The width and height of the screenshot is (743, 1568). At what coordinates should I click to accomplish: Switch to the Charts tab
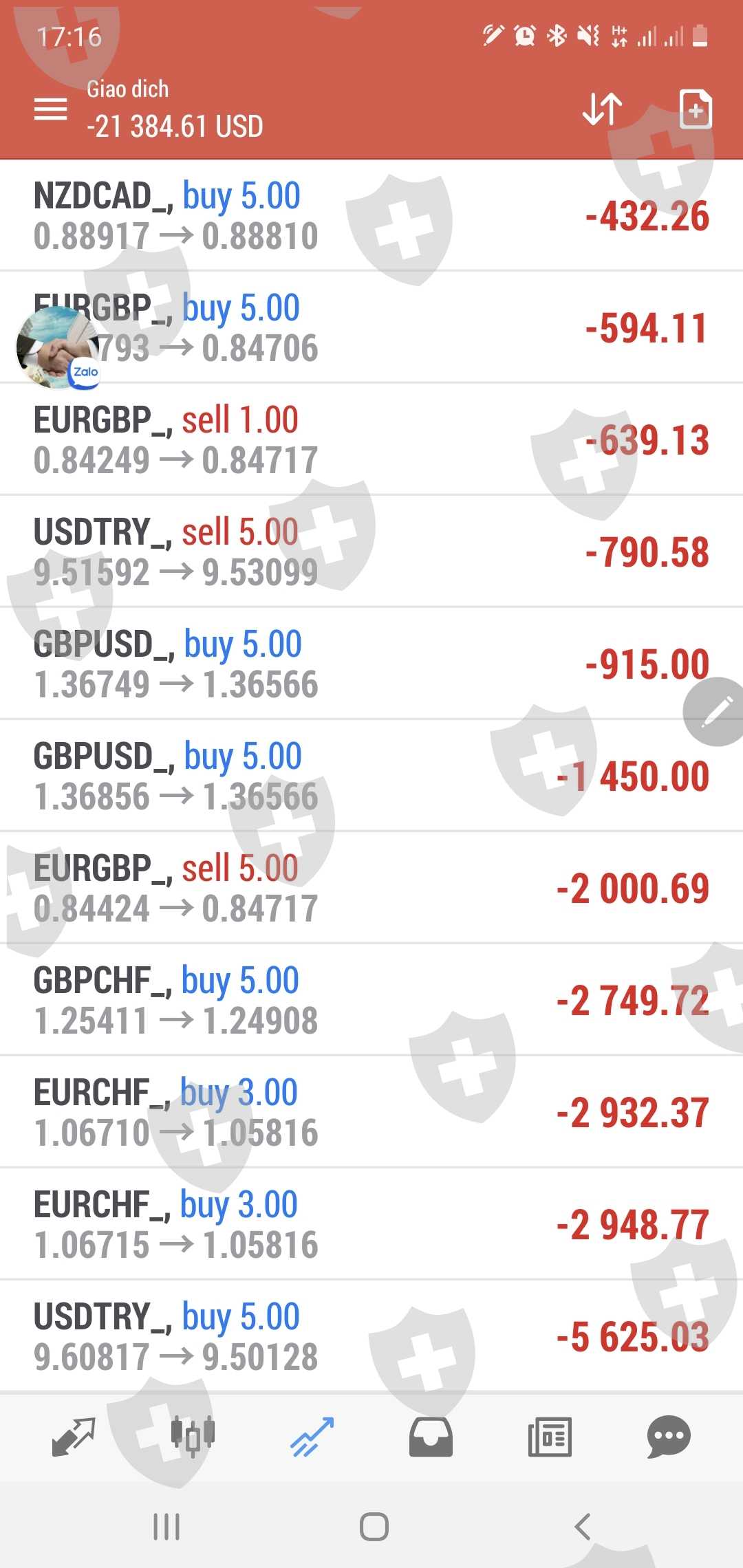coord(193,1436)
